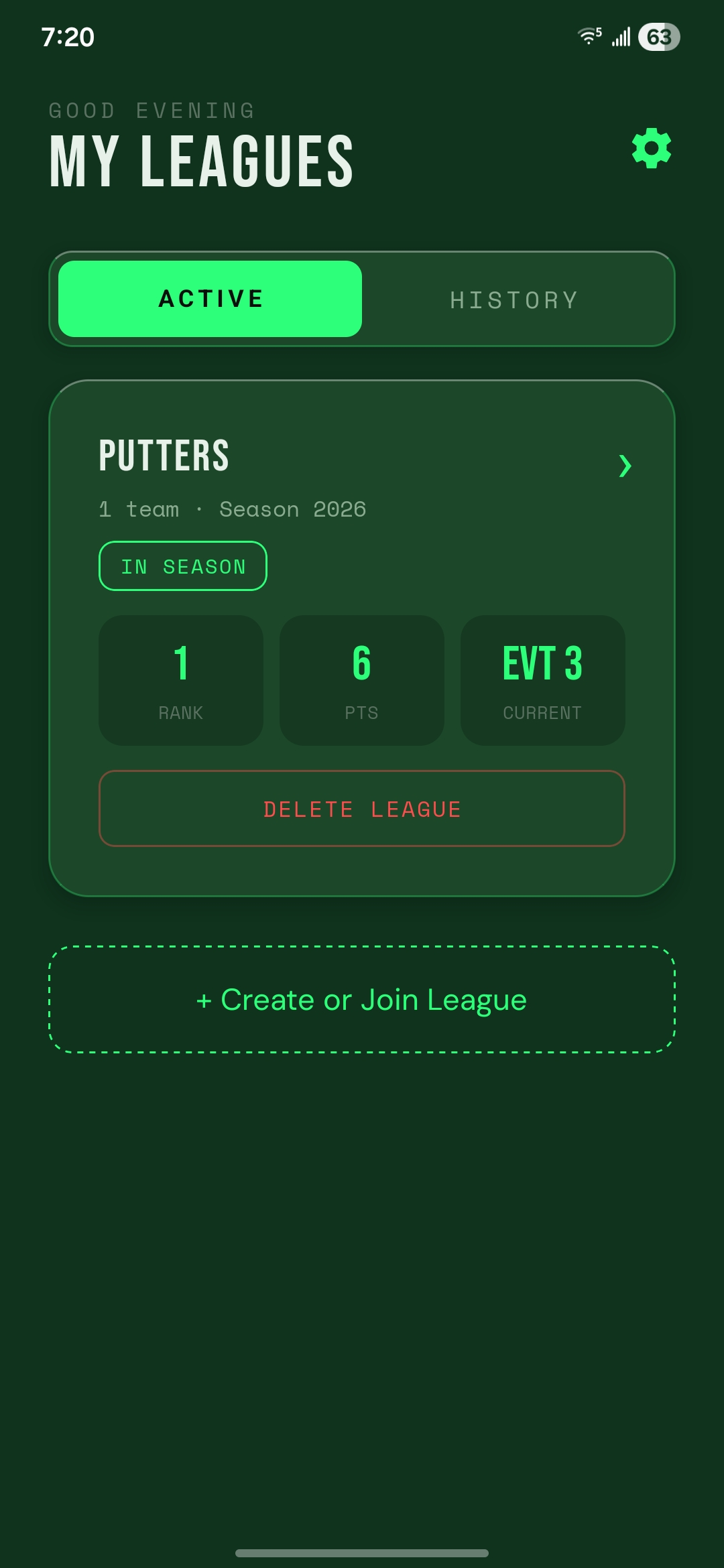724x1568 pixels.
Task: Select the RANK stat tile
Action: coord(180,679)
